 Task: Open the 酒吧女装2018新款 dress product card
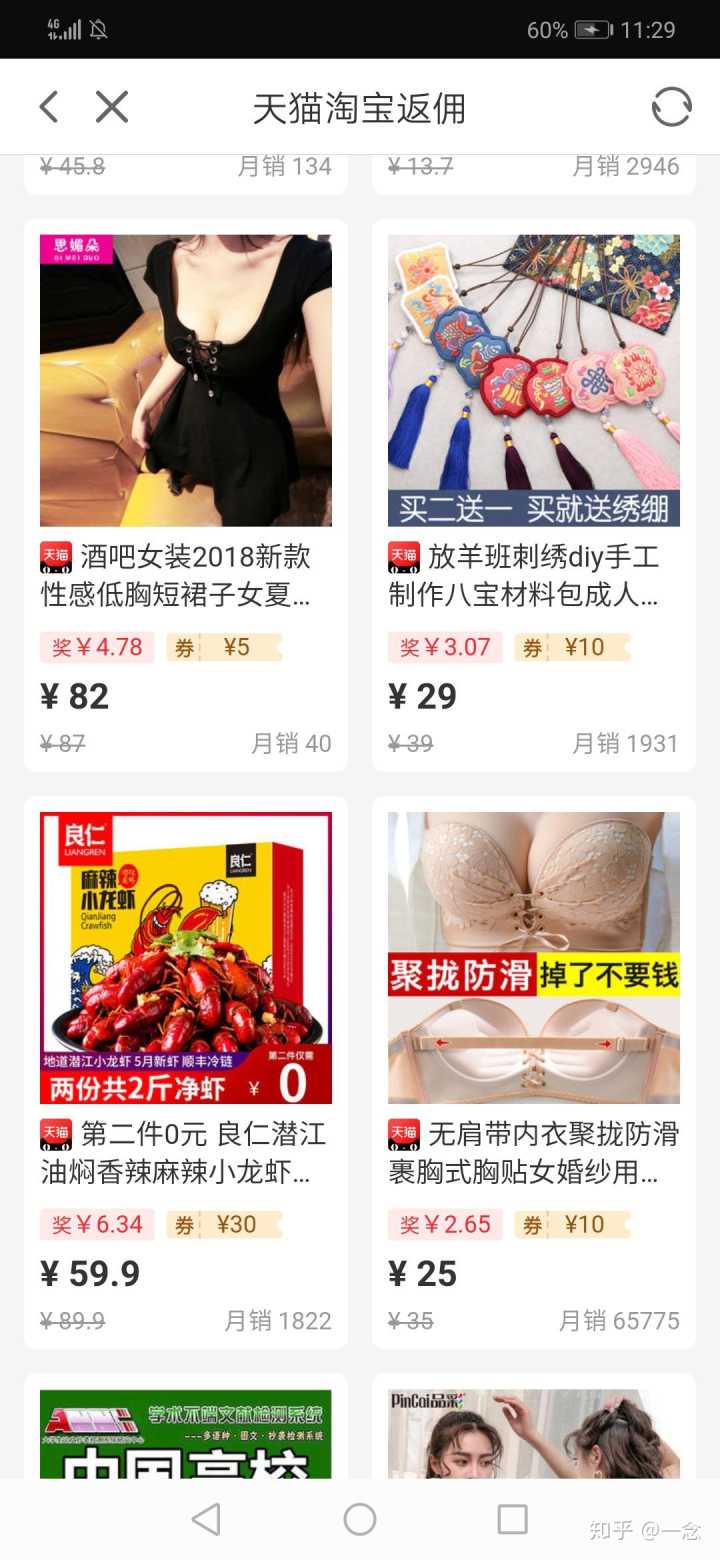186,381
